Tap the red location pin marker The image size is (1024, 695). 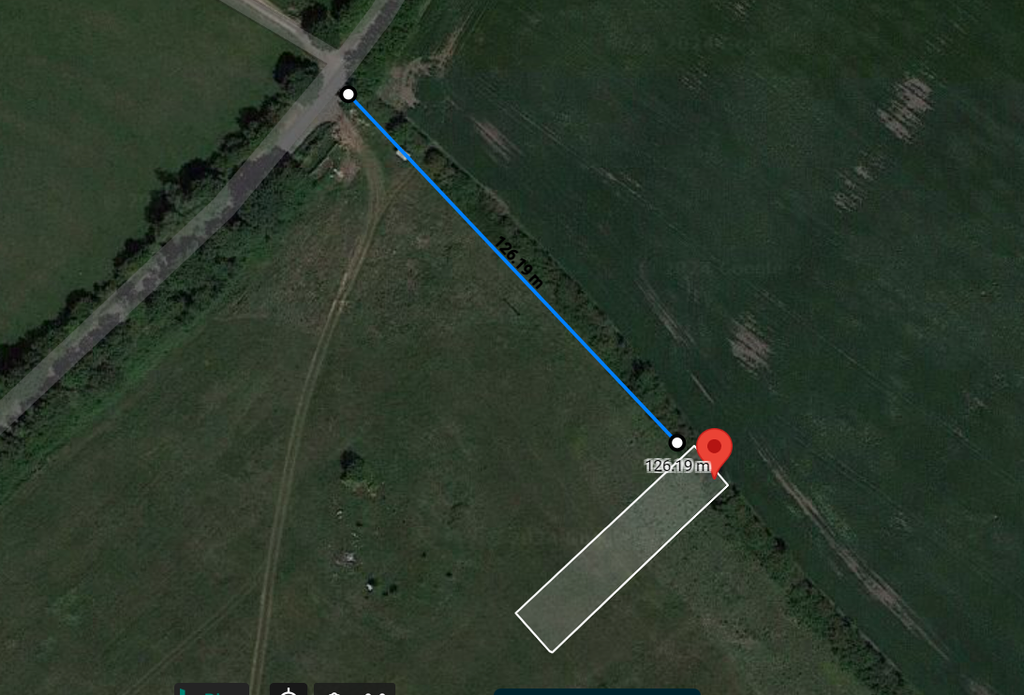coord(714,449)
